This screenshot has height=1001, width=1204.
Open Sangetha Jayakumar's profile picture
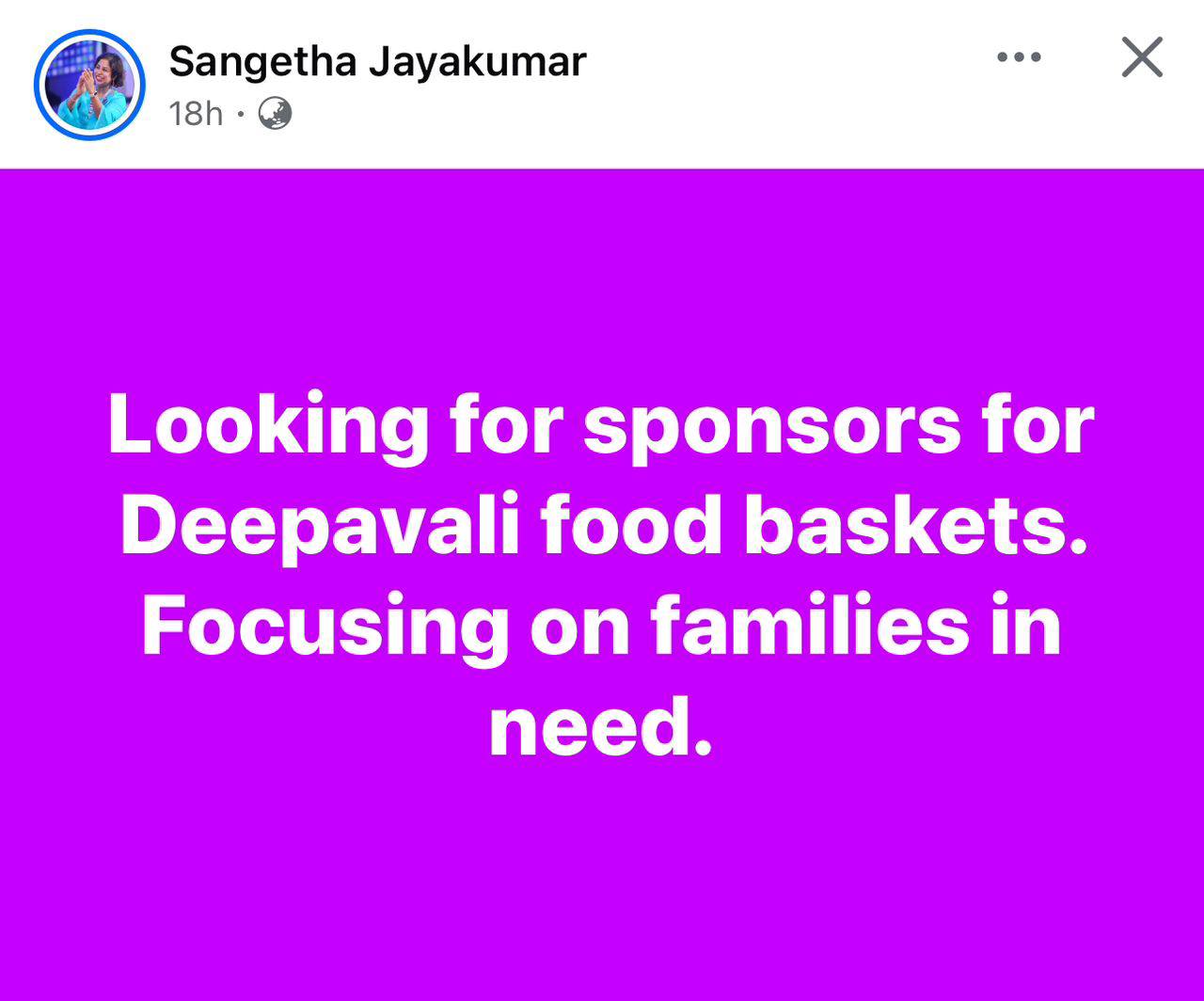pyautogui.click(x=89, y=85)
